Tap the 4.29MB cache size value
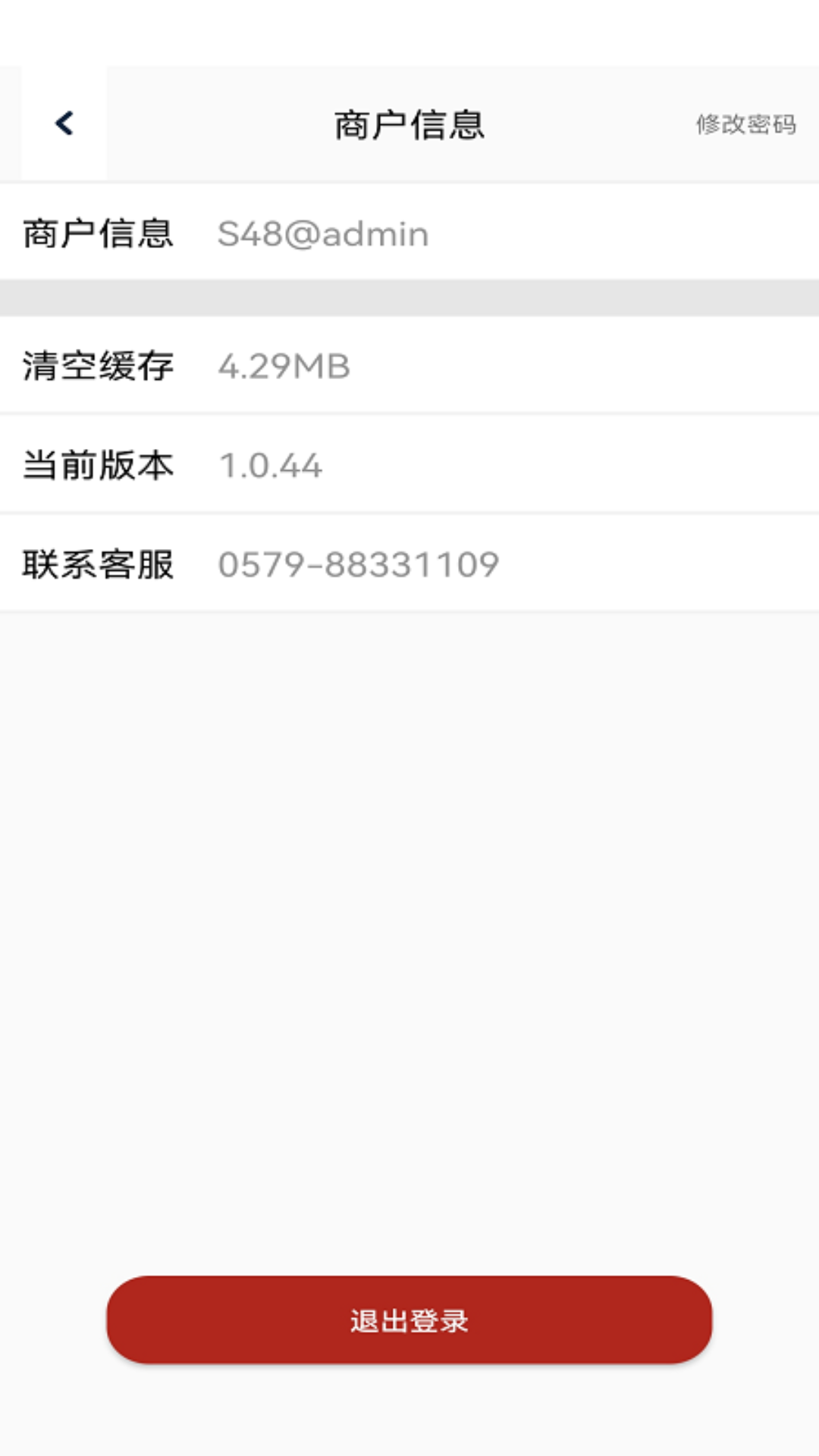Screen dimensions: 819x1456 (x=284, y=366)
